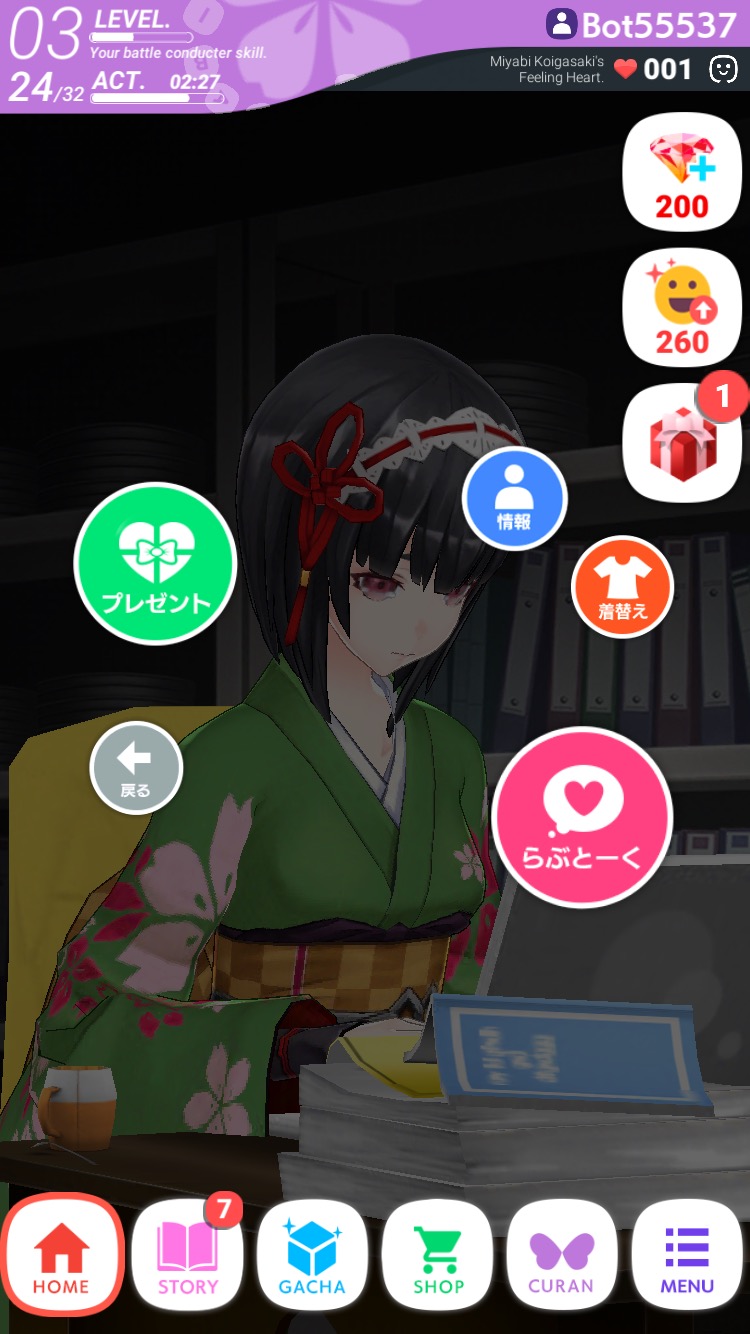Open the STORY tab
The image size is (750, 1334).
(187, 1256)
